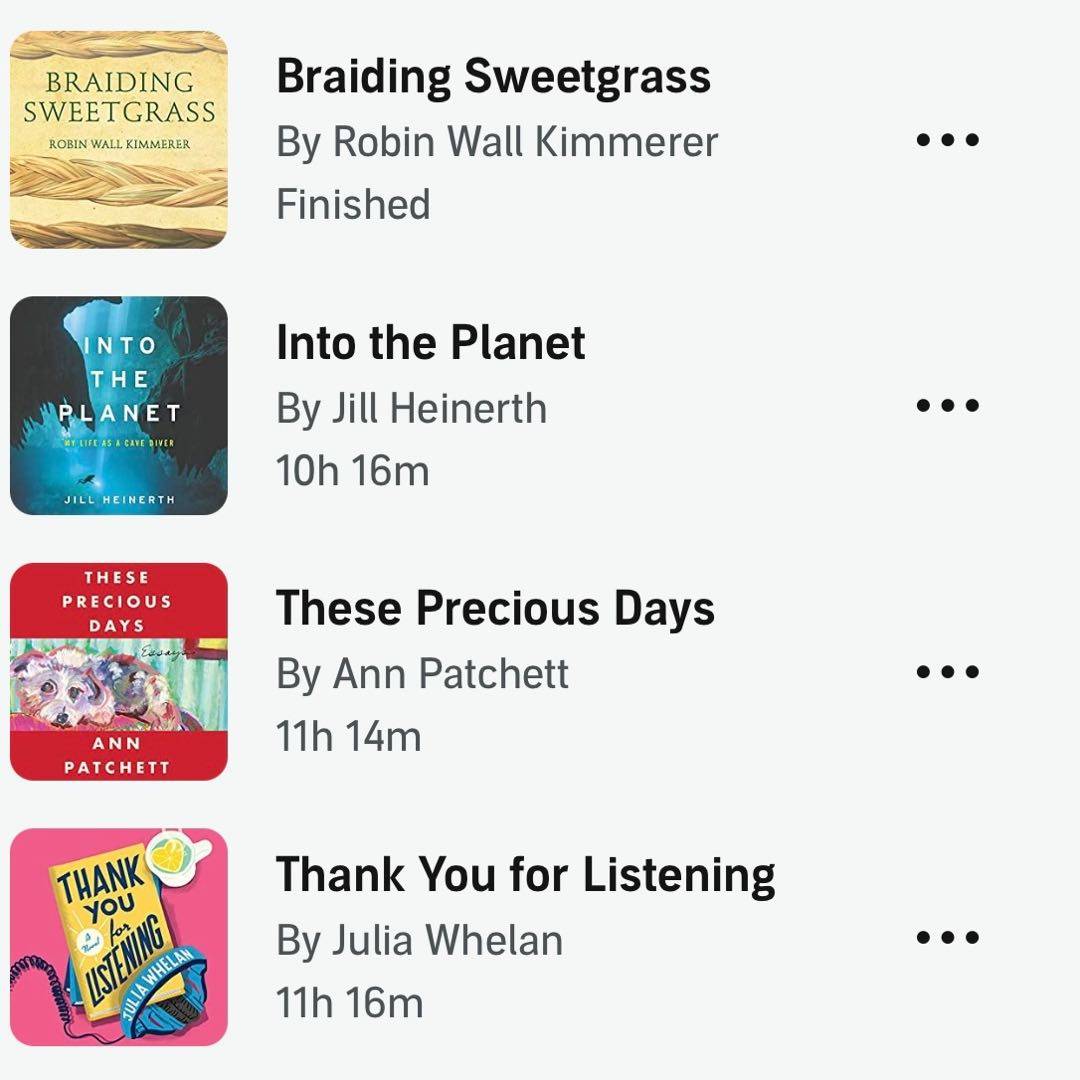Open more options for These Precious Days
This screenshot has height=1080, width=1080.
[x=947, y=672]
